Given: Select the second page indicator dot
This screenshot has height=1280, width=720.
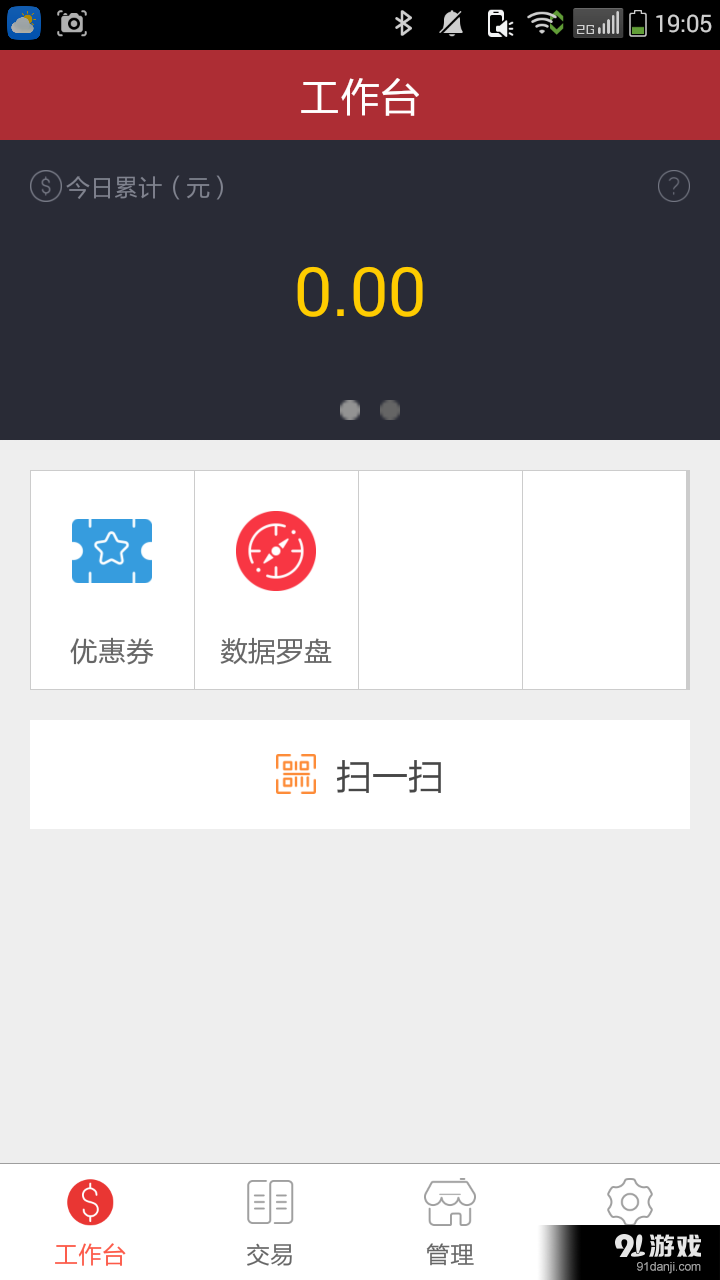Looking at the screenshot, I should tap(389, 410).
